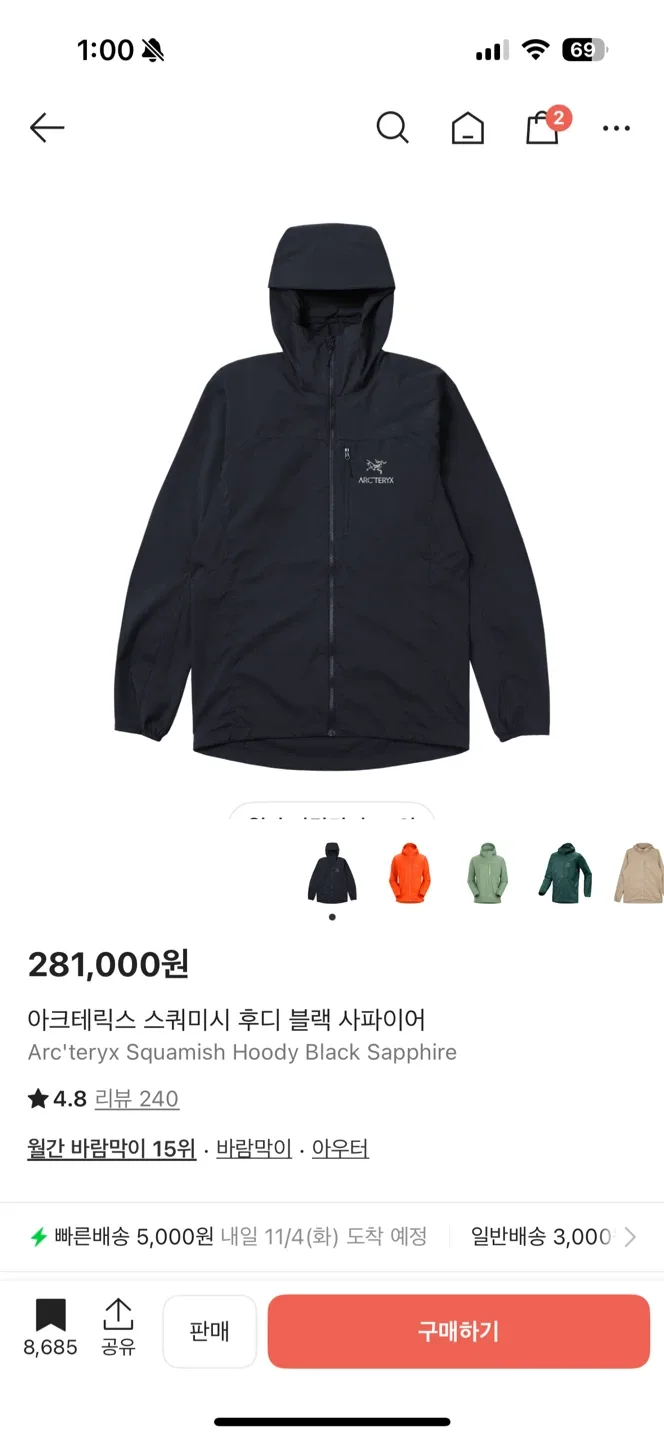Open search with the magnifier icon
664x1440 pixels.
pos(392,128)
